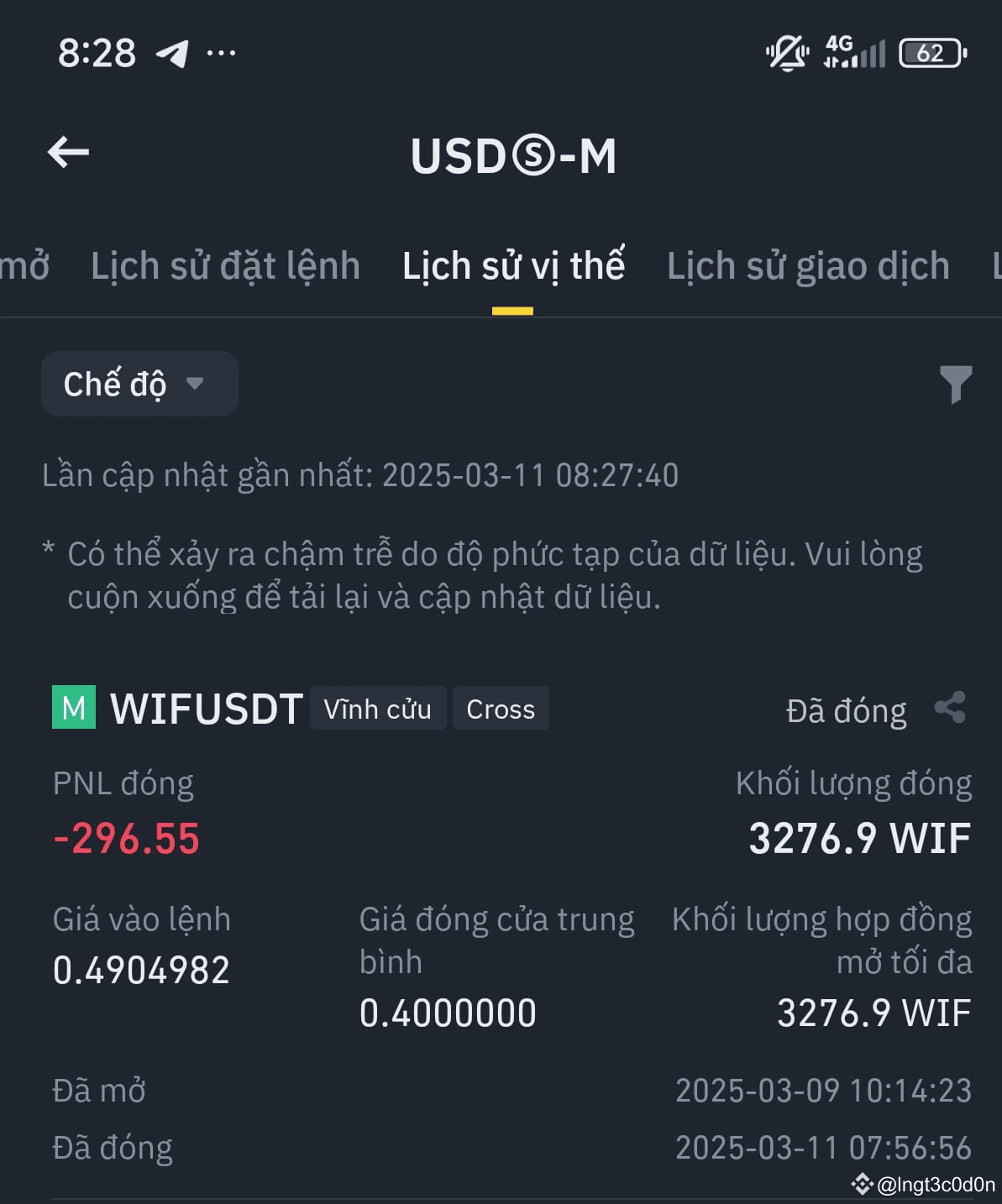The height and width of the screenshot is (1204, 1002).
Task: Tap the WIFUSDT symbol name
Action: click(206, 708)
